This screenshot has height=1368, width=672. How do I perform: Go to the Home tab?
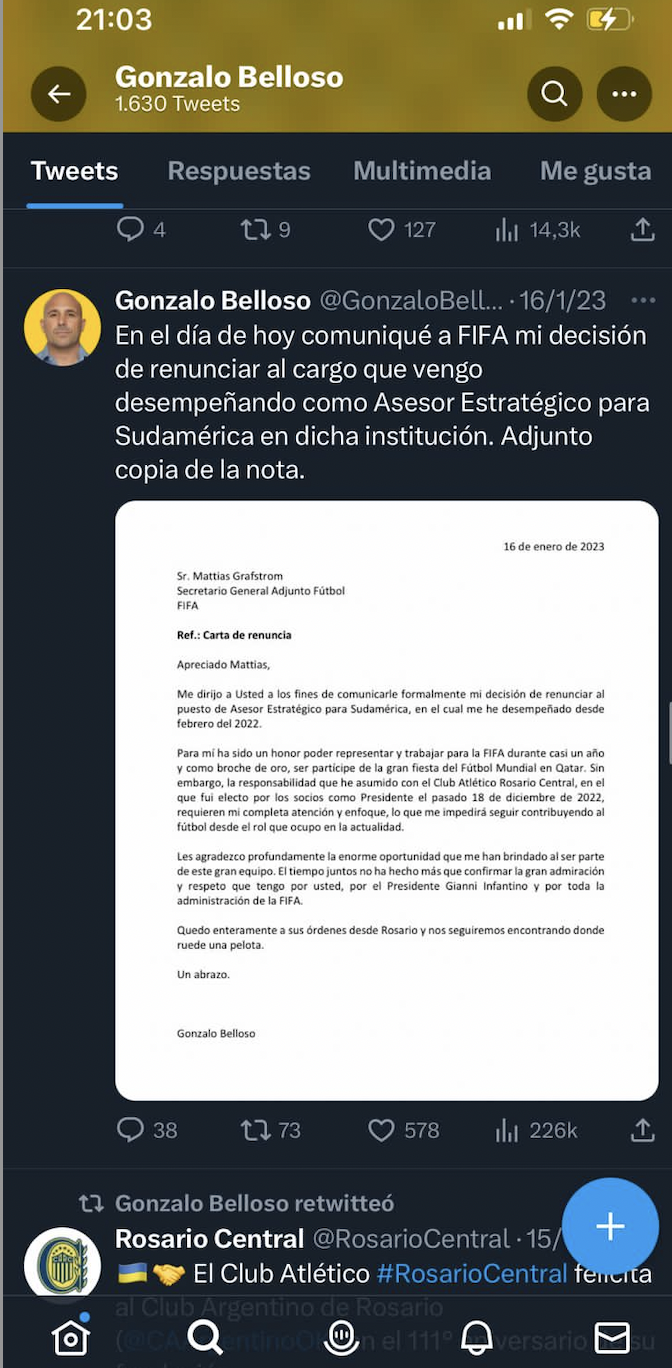71,1337
